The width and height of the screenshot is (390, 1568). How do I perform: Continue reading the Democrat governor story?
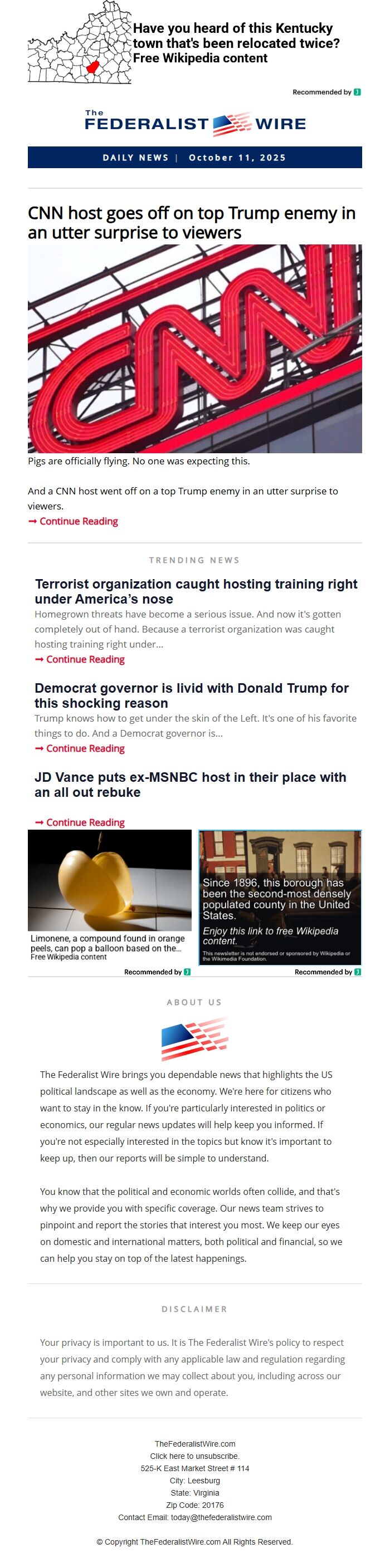click(85, 748)
